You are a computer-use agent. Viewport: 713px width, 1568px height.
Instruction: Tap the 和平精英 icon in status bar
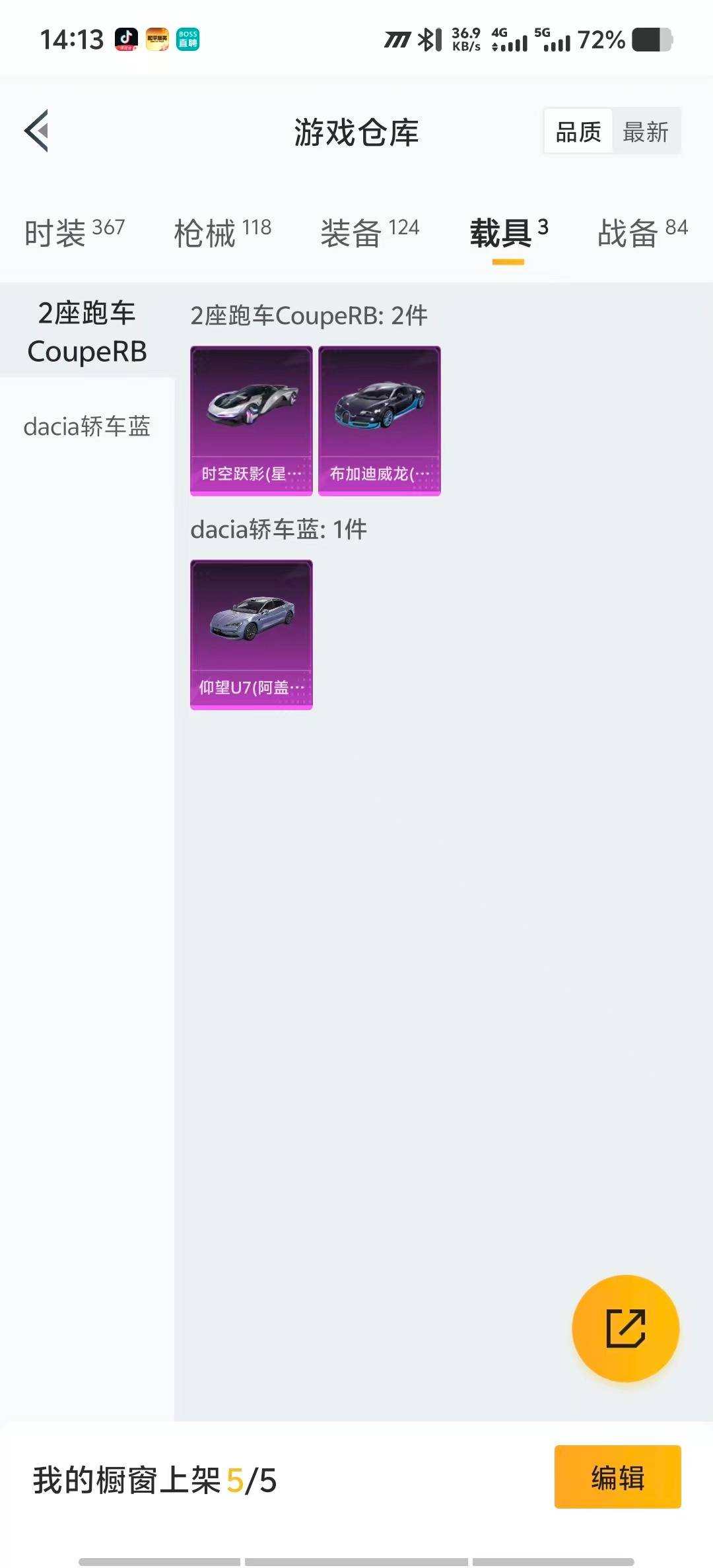tap(157, 40)
